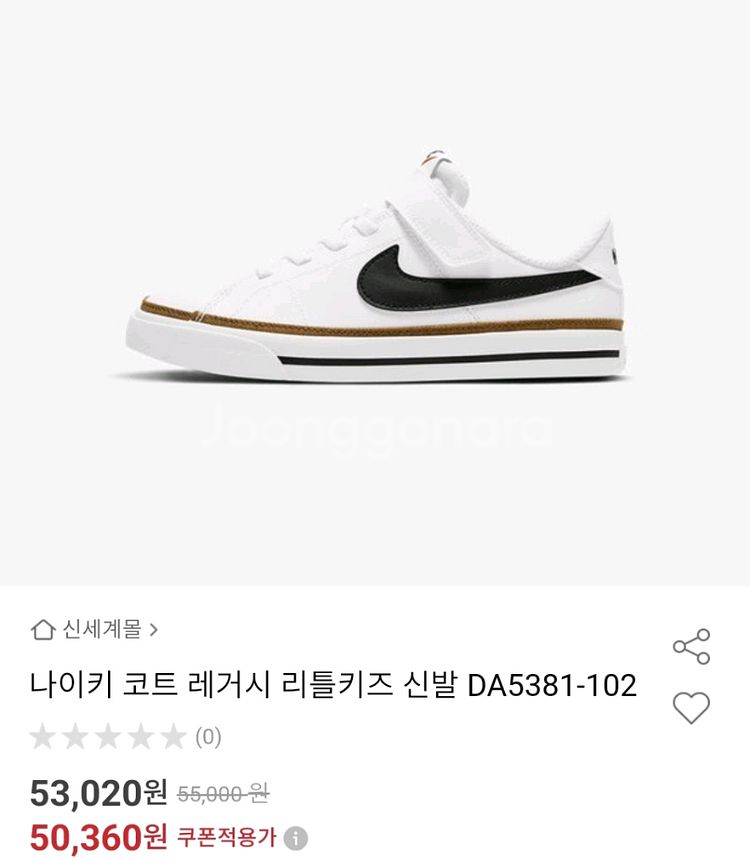
Task: Add the shoe to wishlist with the heart
Action: (691, 708)
